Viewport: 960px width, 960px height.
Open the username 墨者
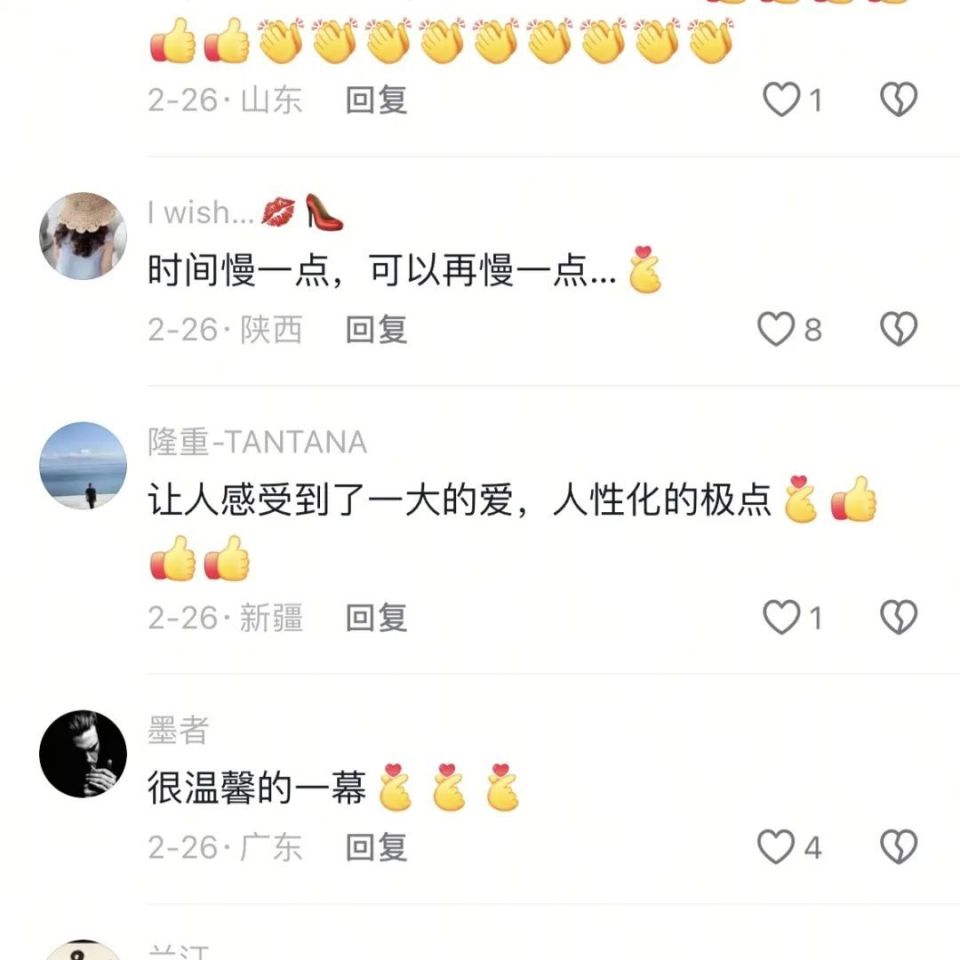177,731
